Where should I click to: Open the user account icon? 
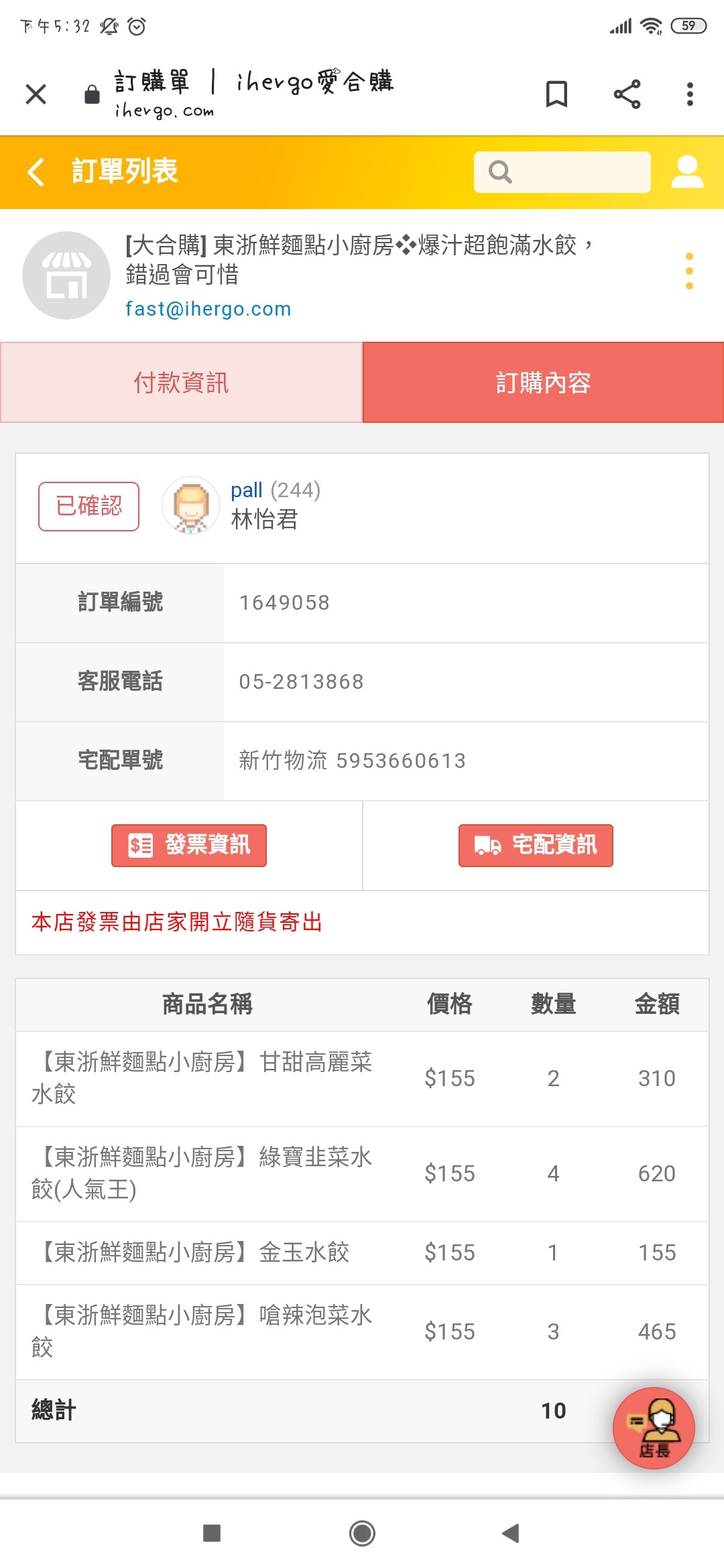click(687, 172)
